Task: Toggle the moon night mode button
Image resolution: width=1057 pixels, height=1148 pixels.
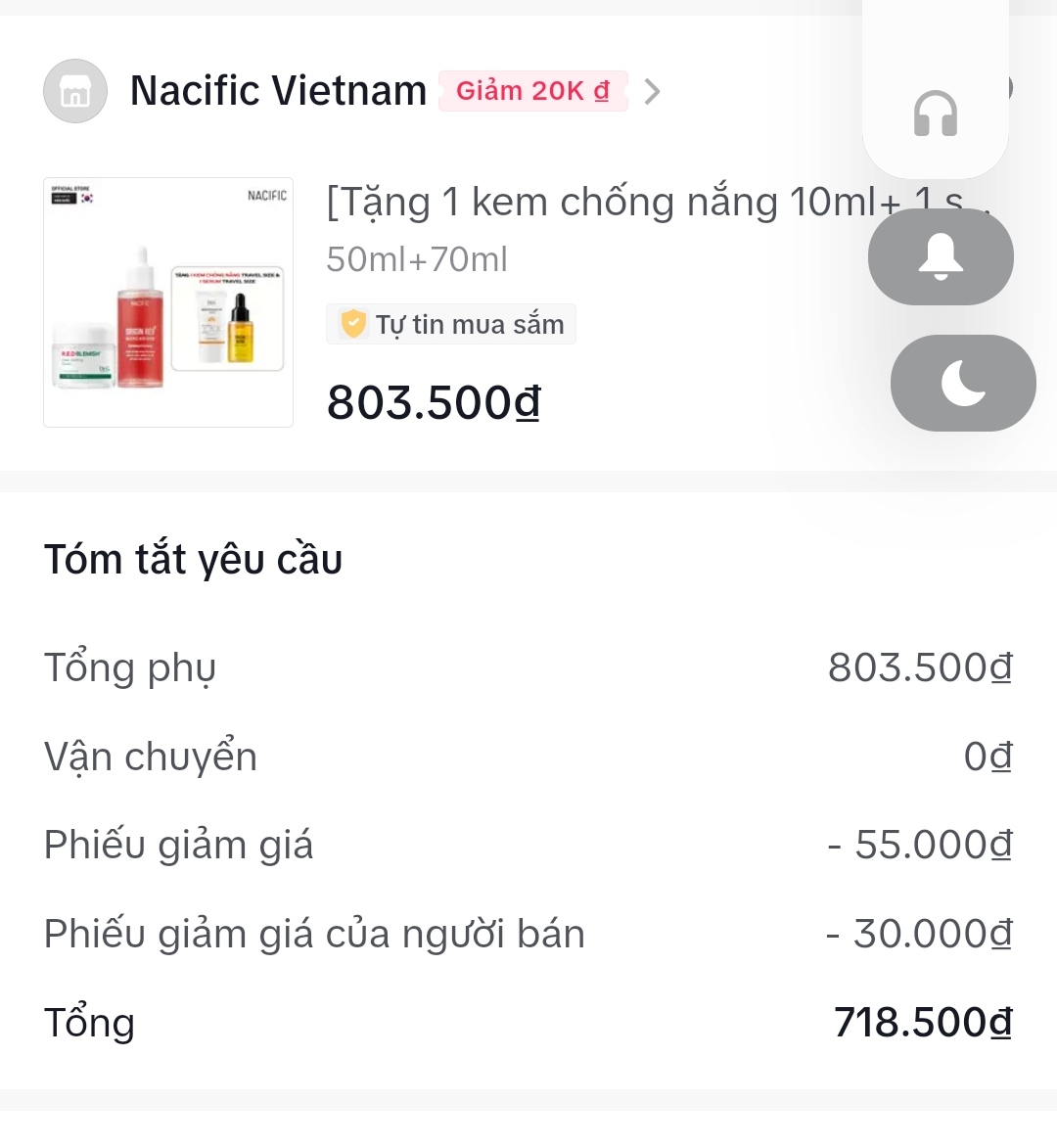Action: point(963,383)
